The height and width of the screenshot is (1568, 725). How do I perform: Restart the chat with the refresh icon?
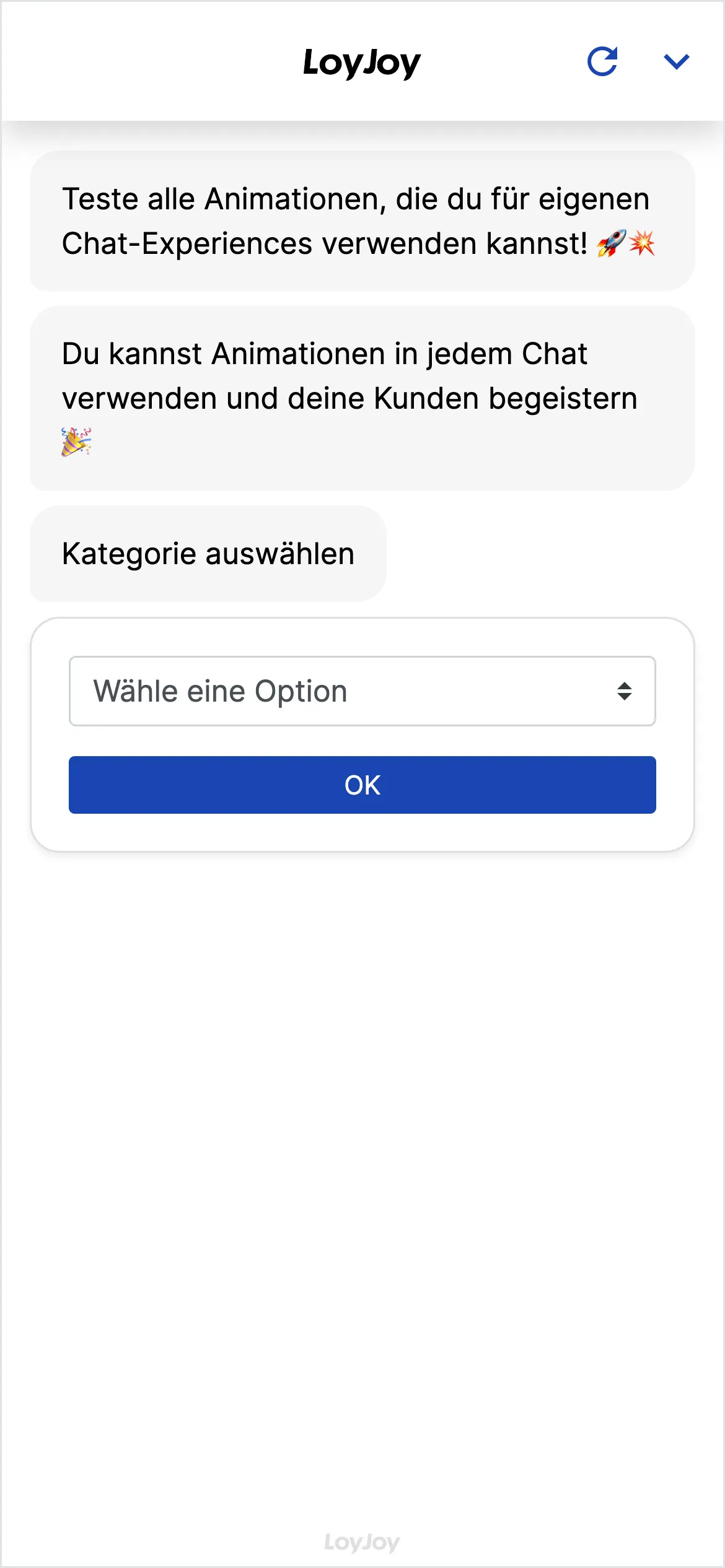point(602,61)
